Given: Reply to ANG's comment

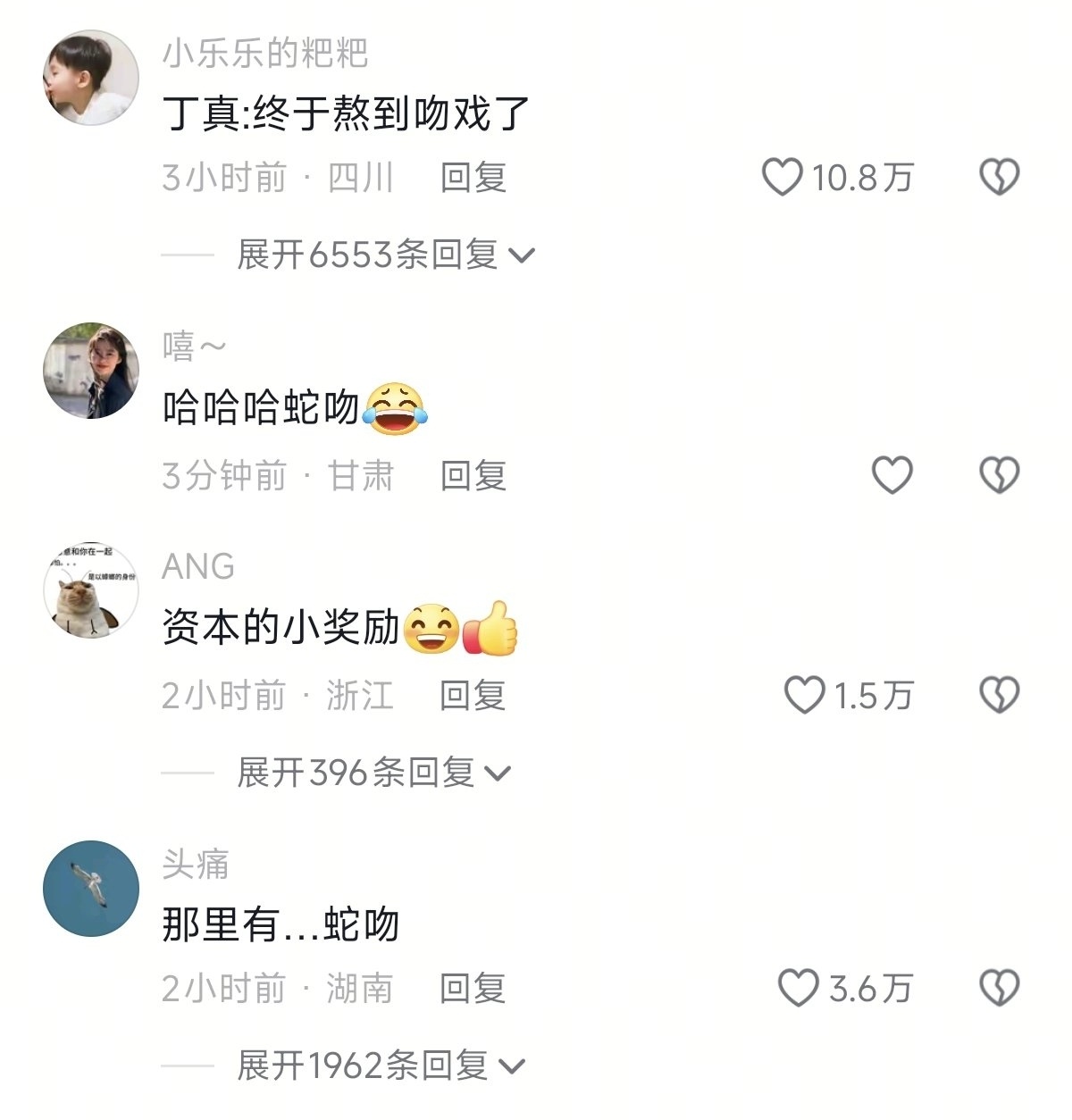Looking at the screenshot, I should (x=473, y=695).
